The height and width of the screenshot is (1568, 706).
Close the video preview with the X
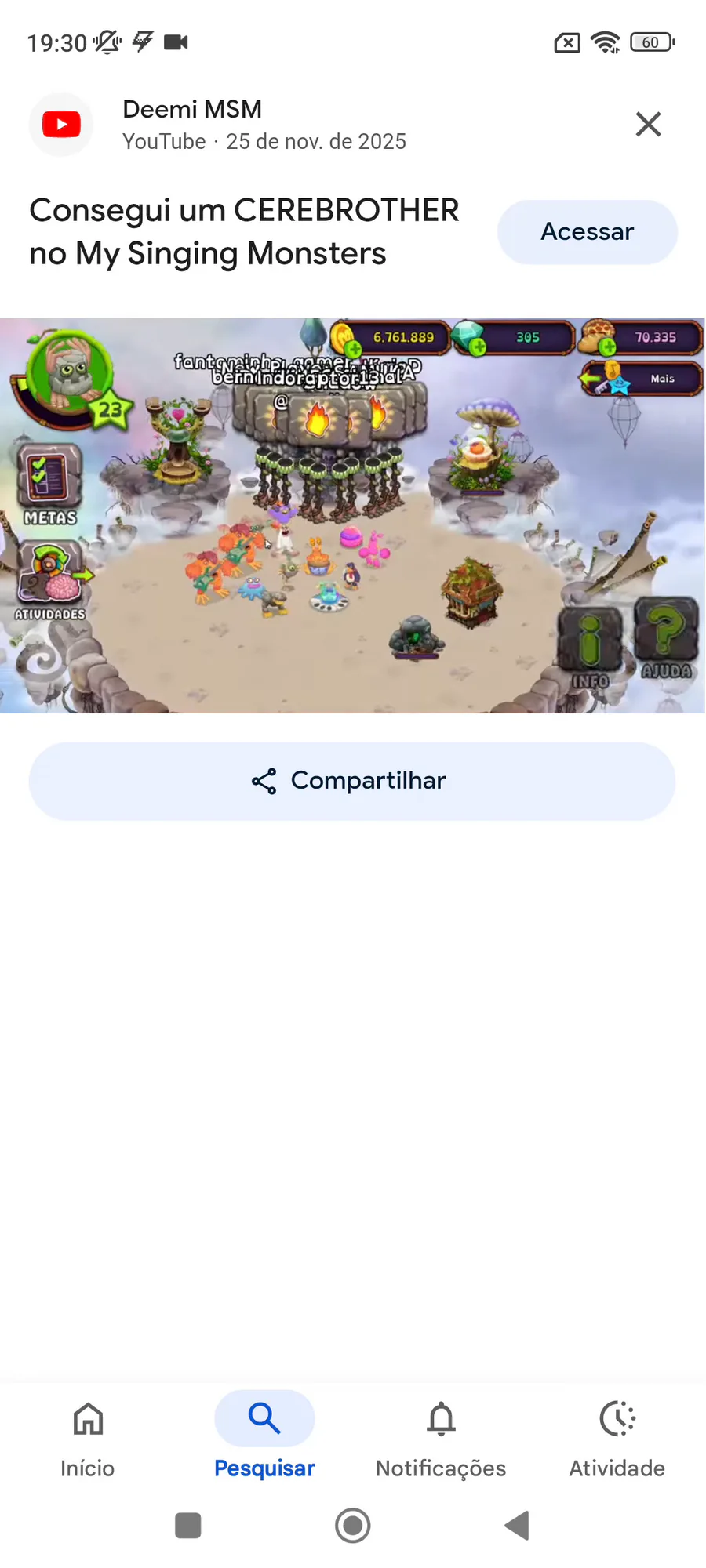point(648,124)
